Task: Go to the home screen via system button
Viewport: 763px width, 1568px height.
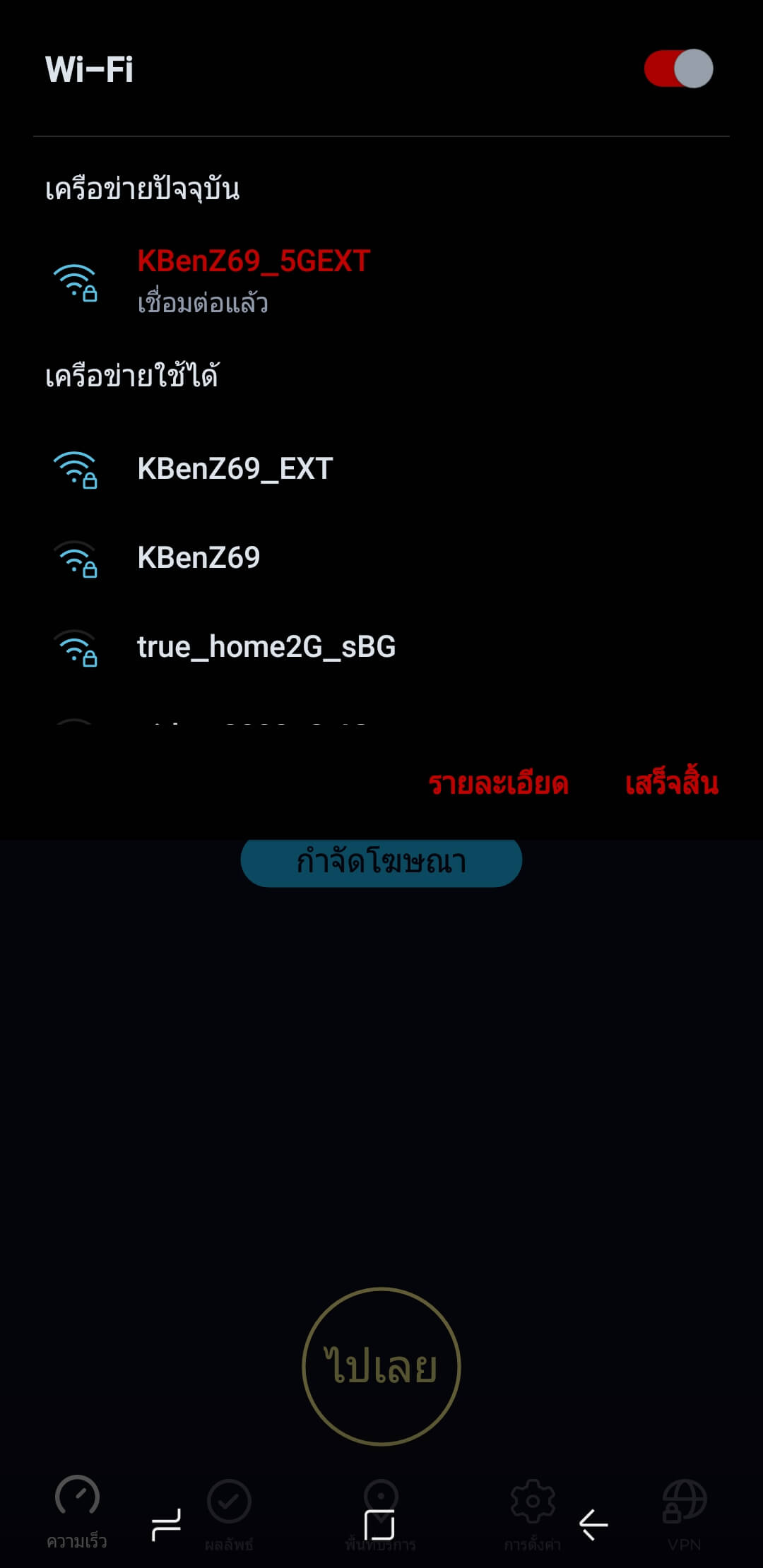Action: pos(379,1525)
